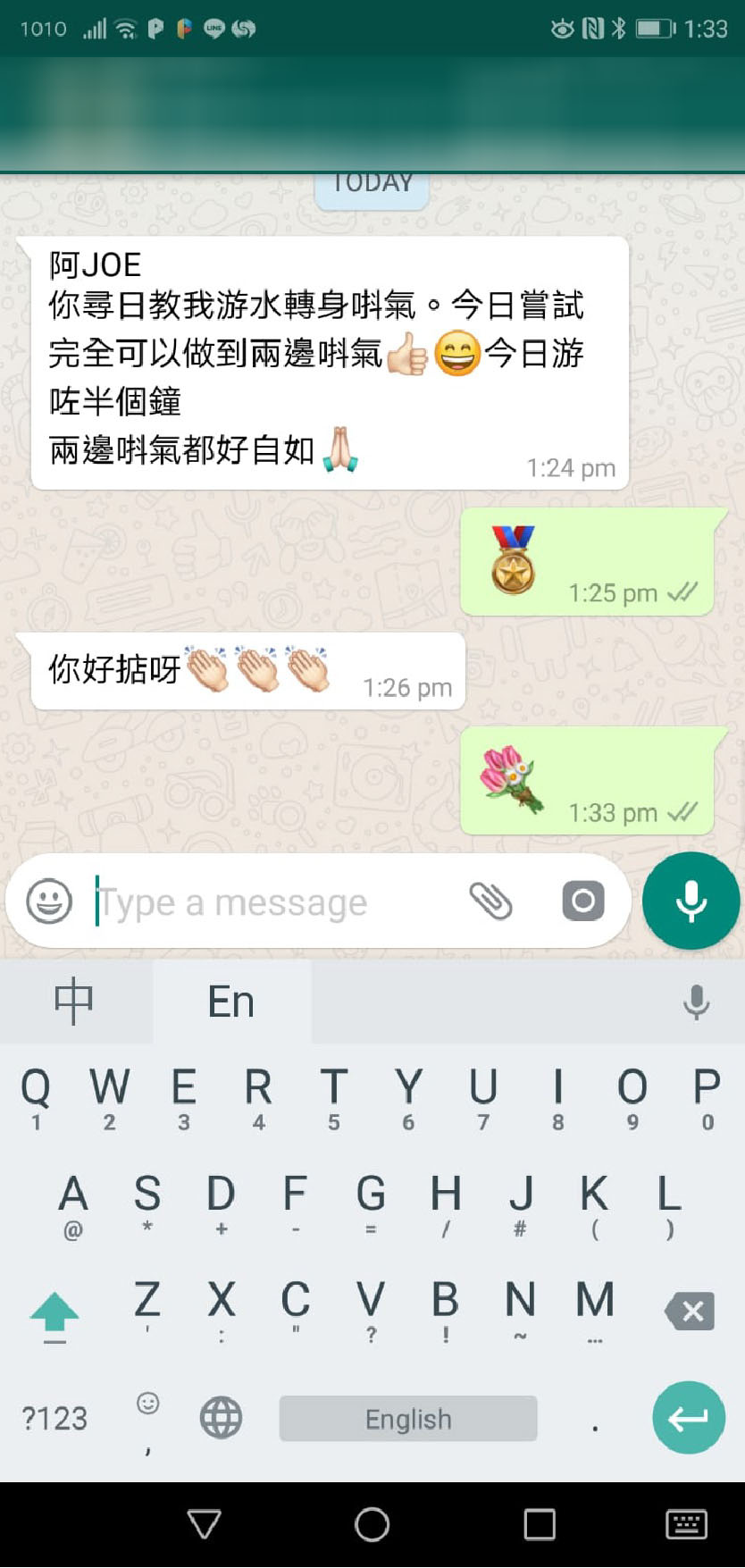Start keyboard voice input microphone
The image size is (745, 1568).
coord(696,1002)
